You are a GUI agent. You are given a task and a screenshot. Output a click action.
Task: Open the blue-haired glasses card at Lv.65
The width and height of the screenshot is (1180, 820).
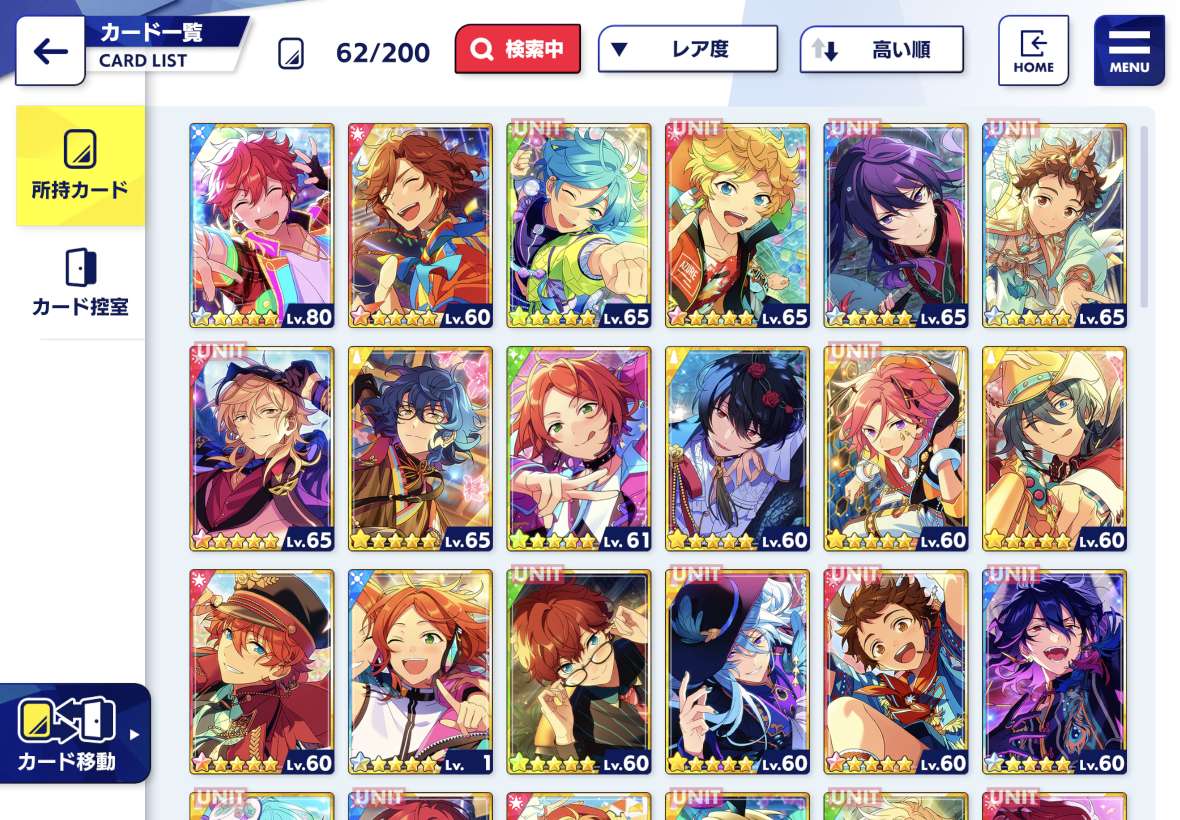pyautogui.click(x=420, y=448)
